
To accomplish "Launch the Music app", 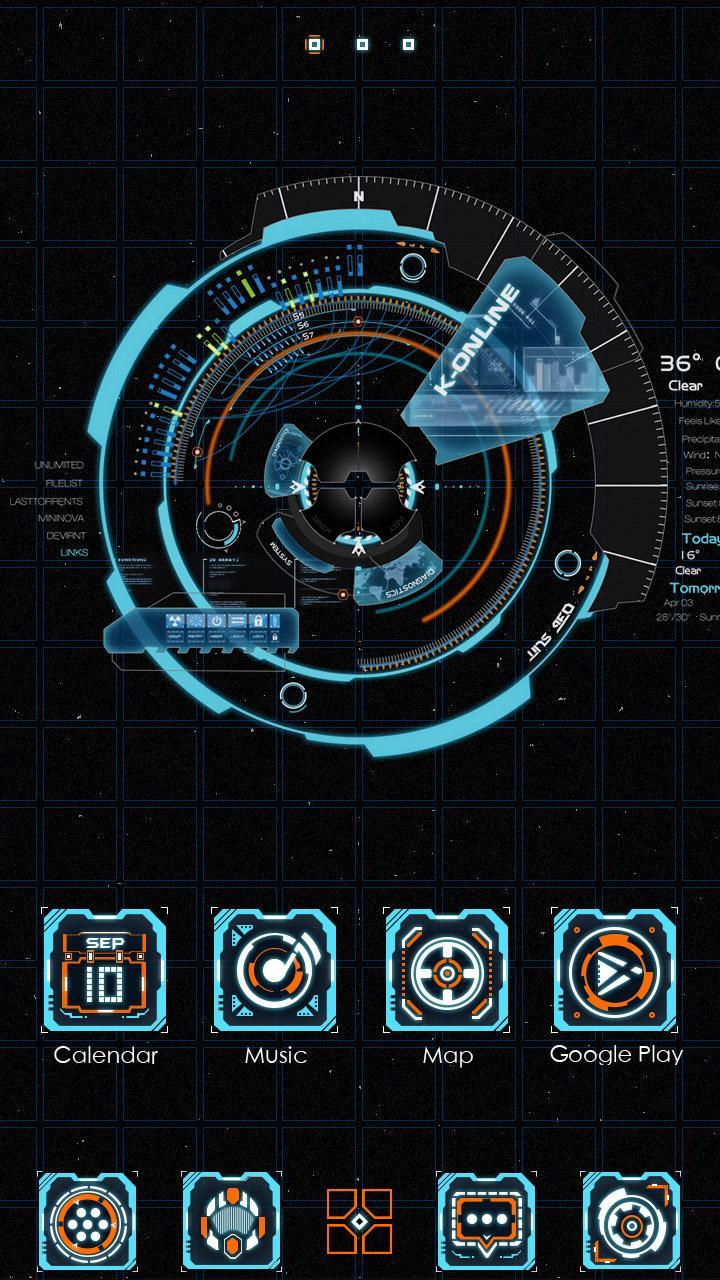I will click(x=275, y=971).
